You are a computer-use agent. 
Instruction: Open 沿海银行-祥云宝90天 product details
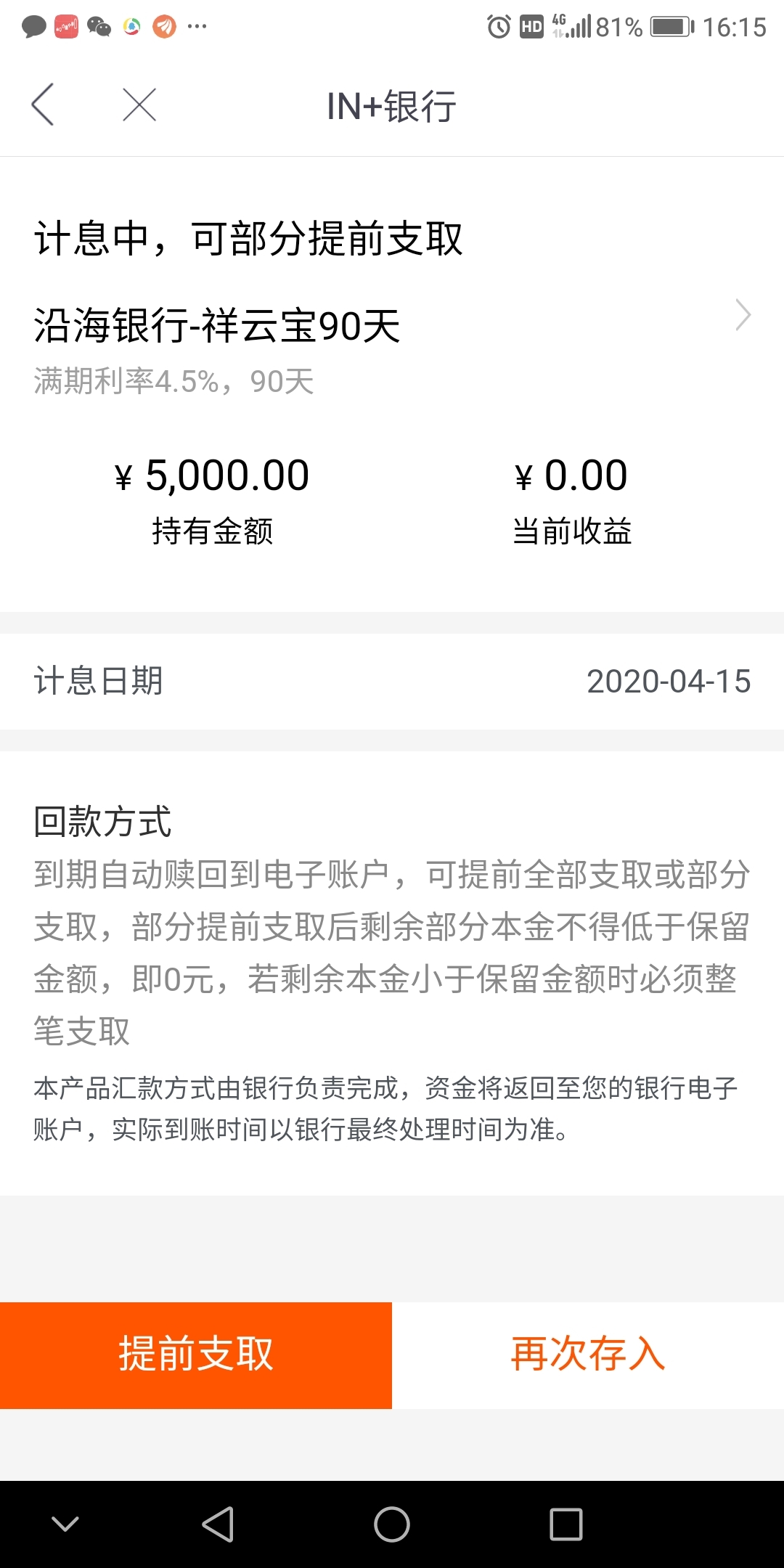pos(392,324)
